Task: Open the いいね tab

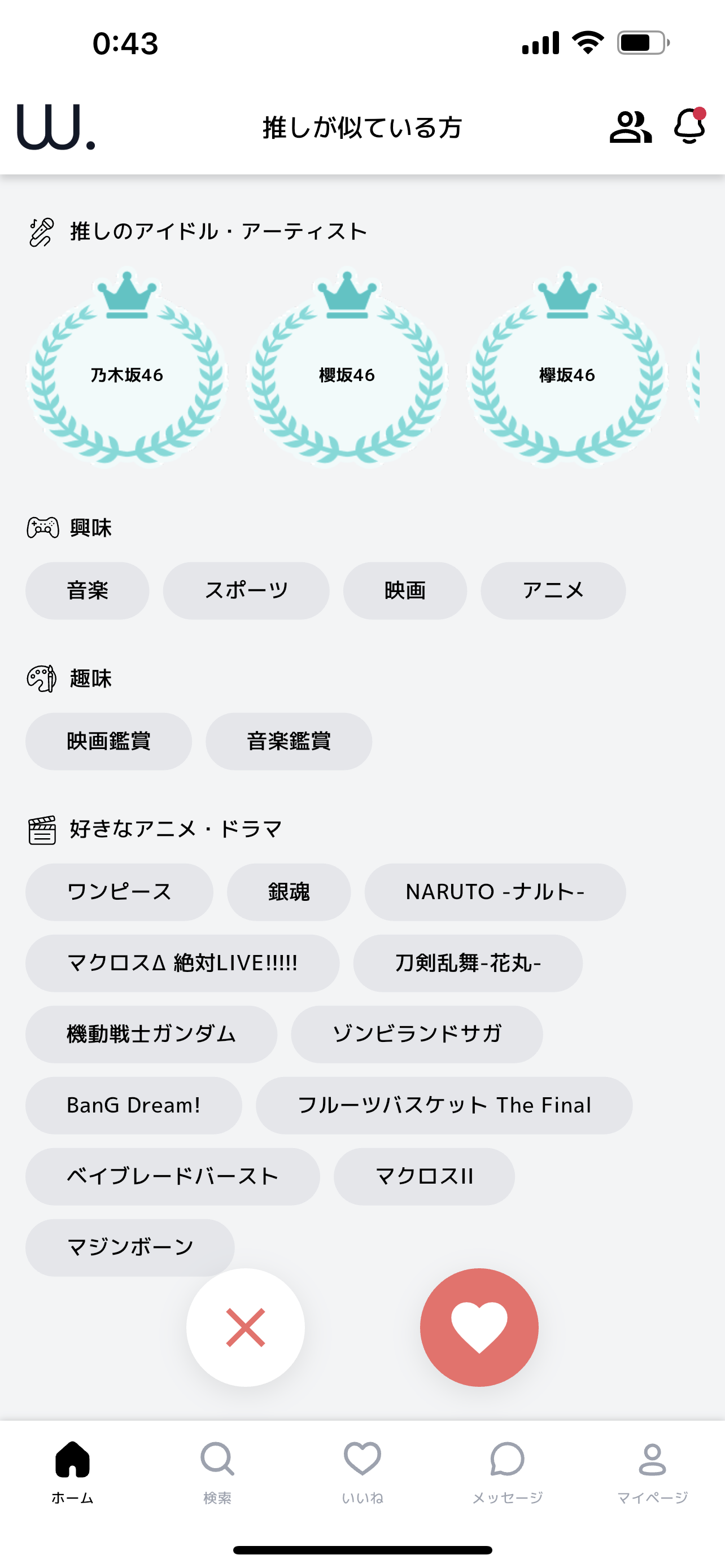Action: pyautogui.click(x=362, y=1470)
